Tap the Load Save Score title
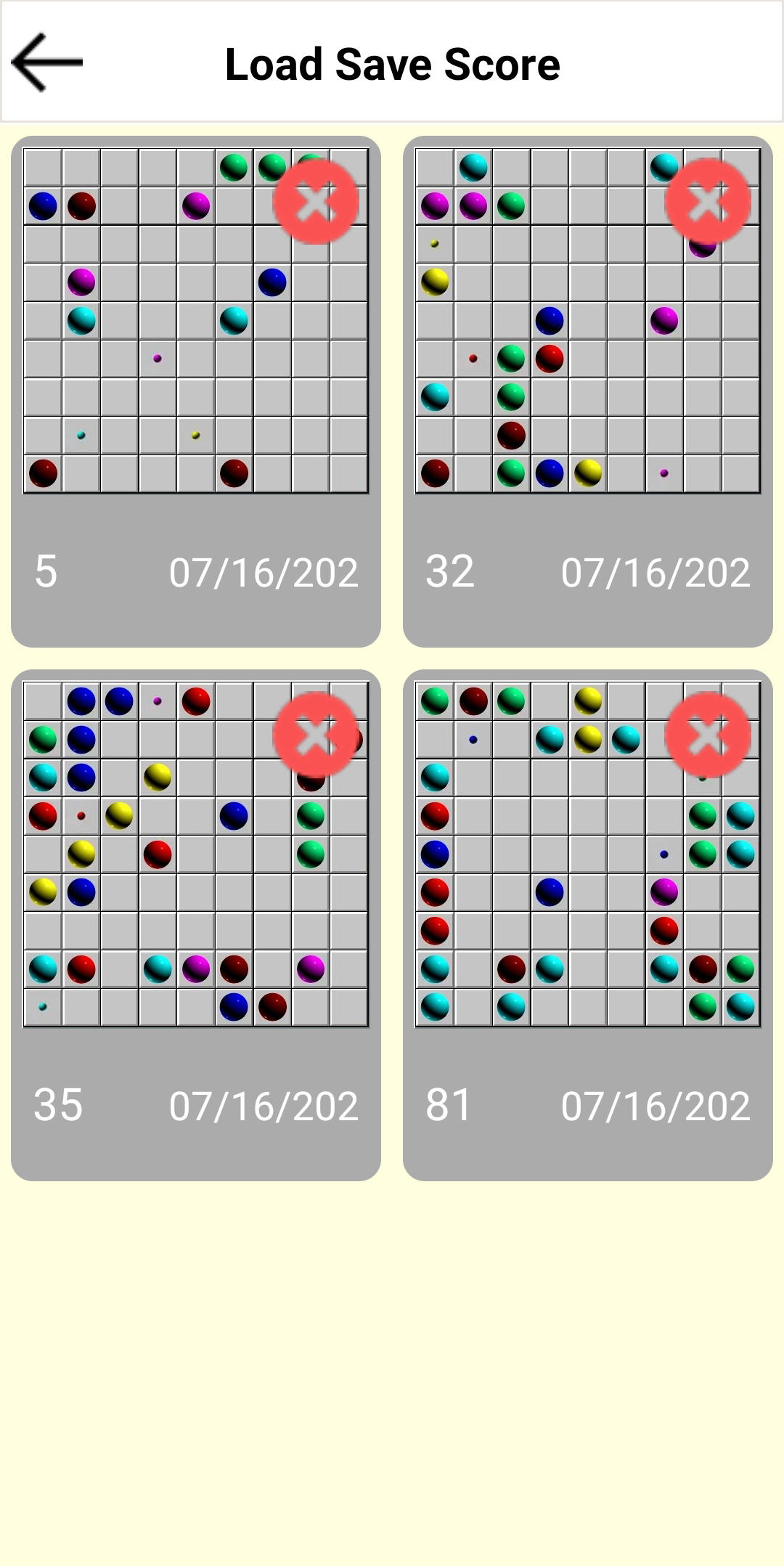Screen dimensions: 784x1566 (x=392, y=62)
